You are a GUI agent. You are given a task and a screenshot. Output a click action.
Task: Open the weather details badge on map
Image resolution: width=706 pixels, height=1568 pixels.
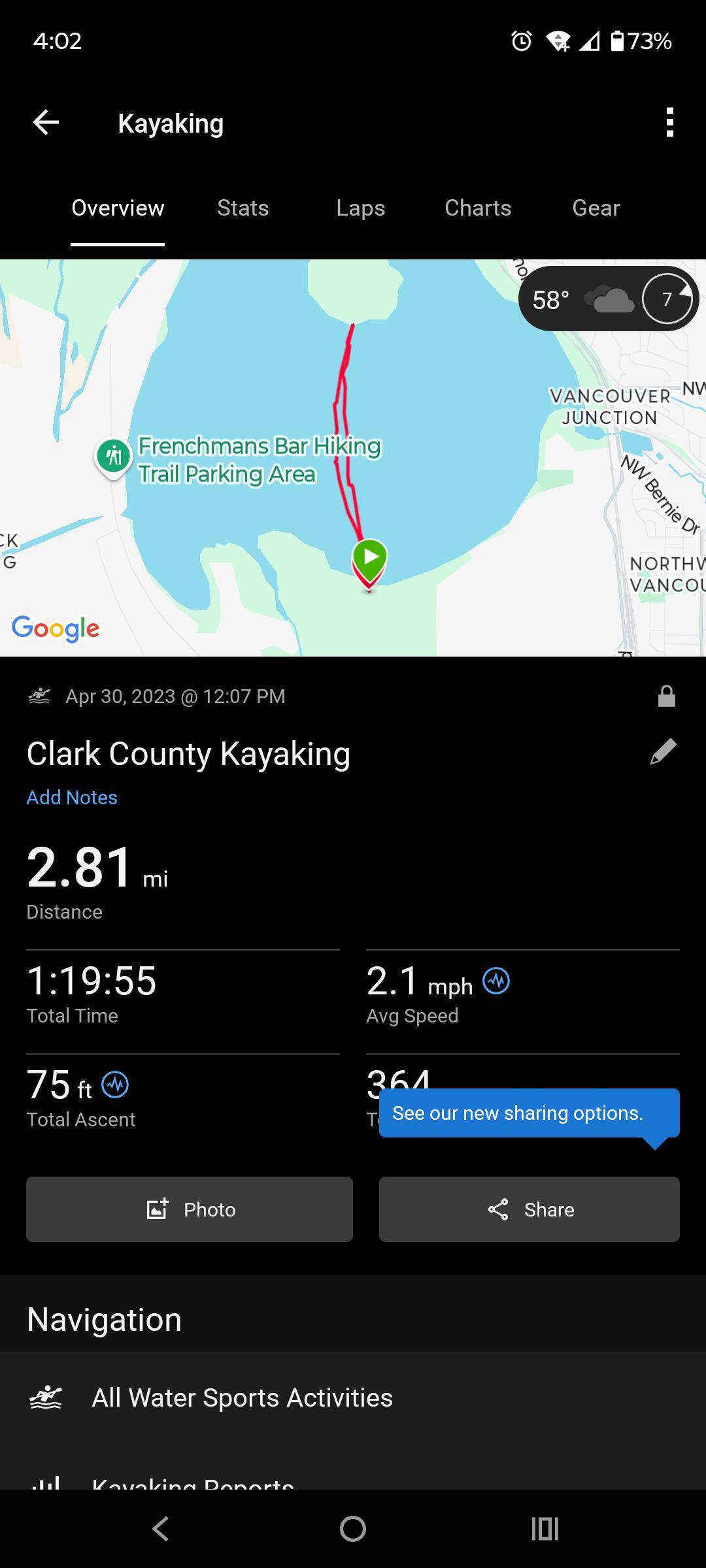coord(608,299)
